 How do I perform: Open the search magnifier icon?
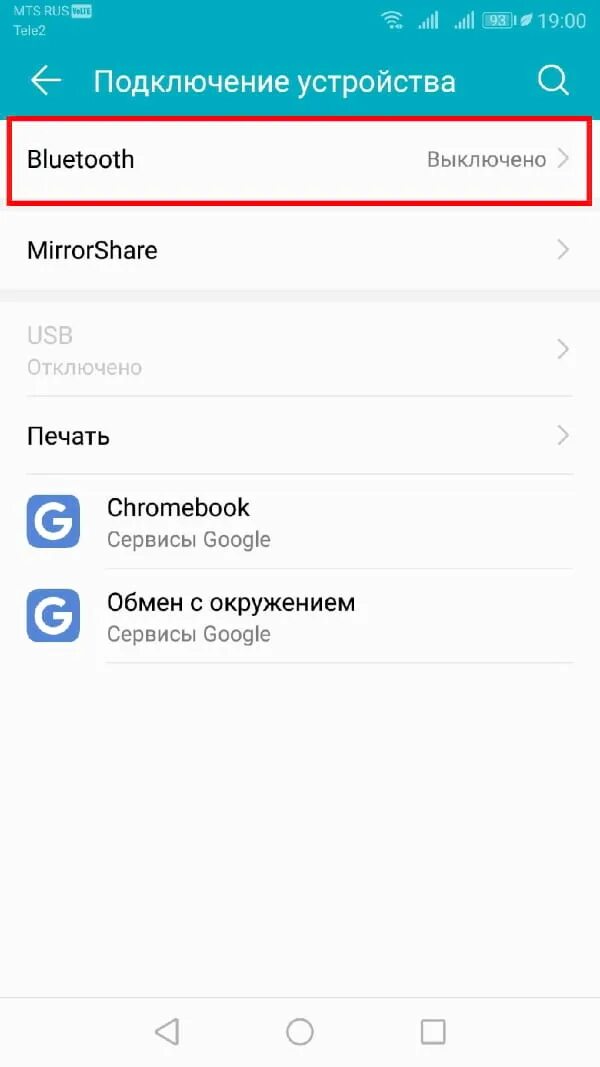coord(553,81)
